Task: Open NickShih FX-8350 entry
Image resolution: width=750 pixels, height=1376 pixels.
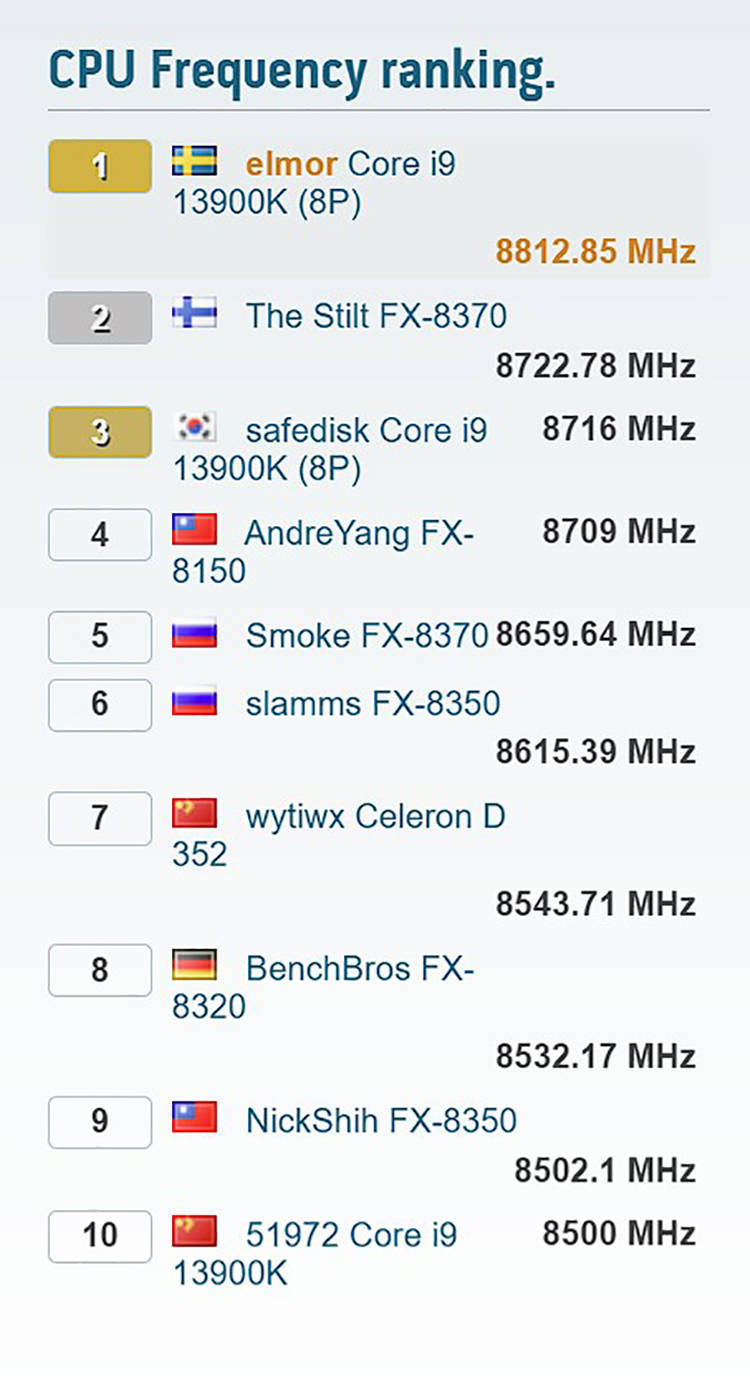Action: point(381,1120)
